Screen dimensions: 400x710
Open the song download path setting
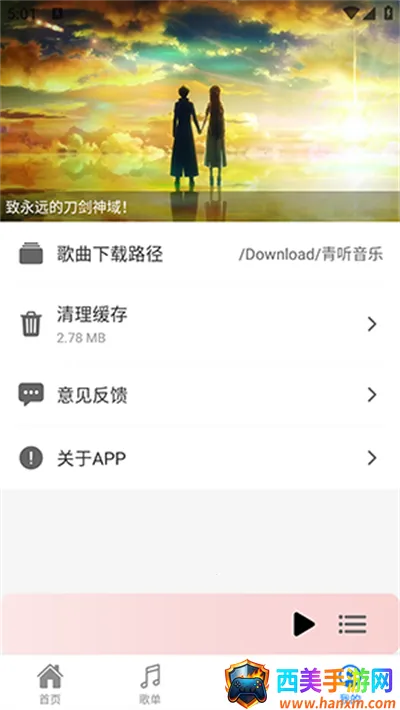[200, 254]
